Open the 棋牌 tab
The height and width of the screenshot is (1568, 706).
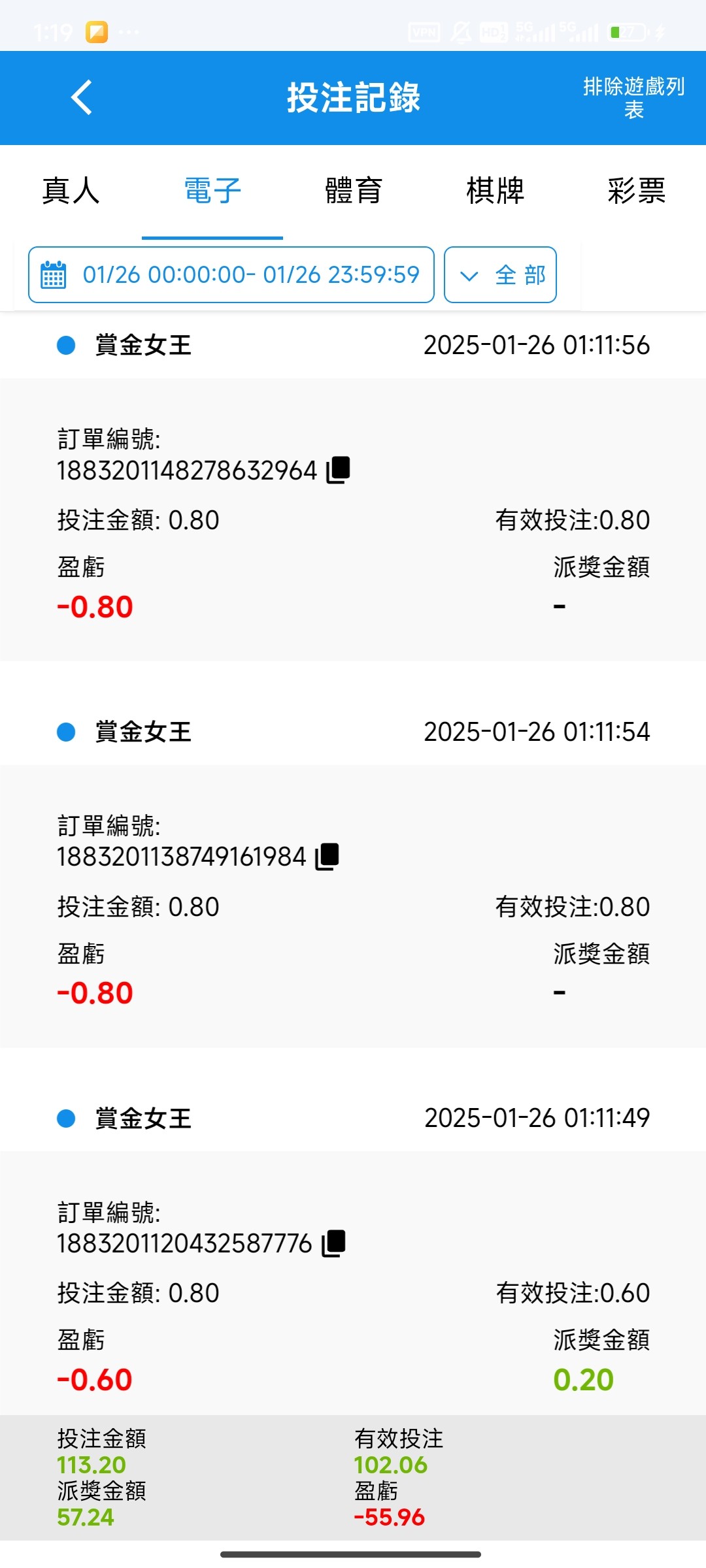tap(495, 191)
